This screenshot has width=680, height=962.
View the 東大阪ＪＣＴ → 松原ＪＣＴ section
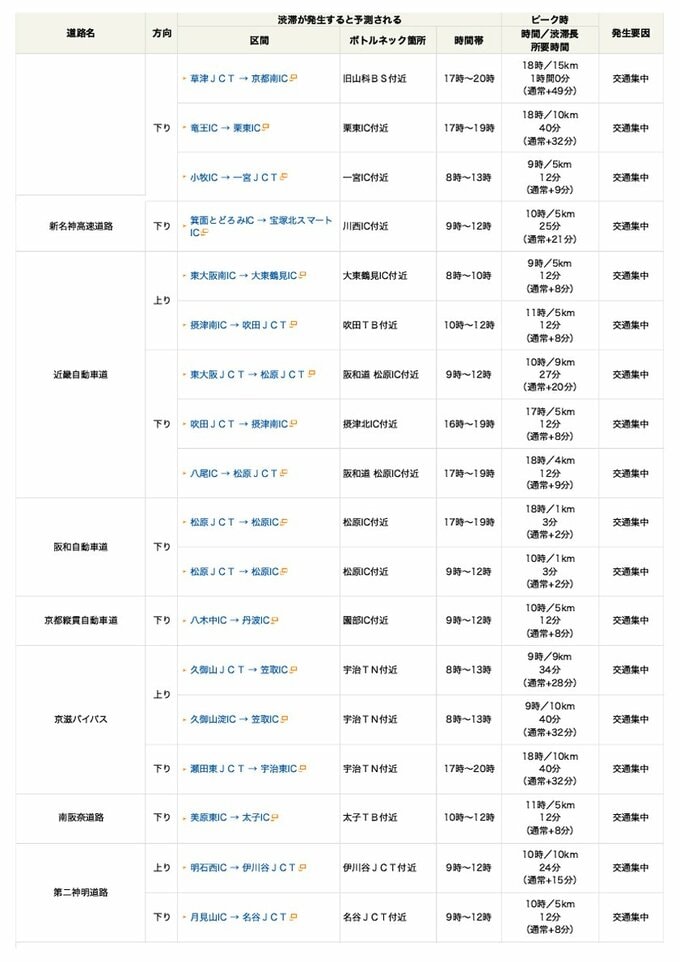(x=247, y=374)
